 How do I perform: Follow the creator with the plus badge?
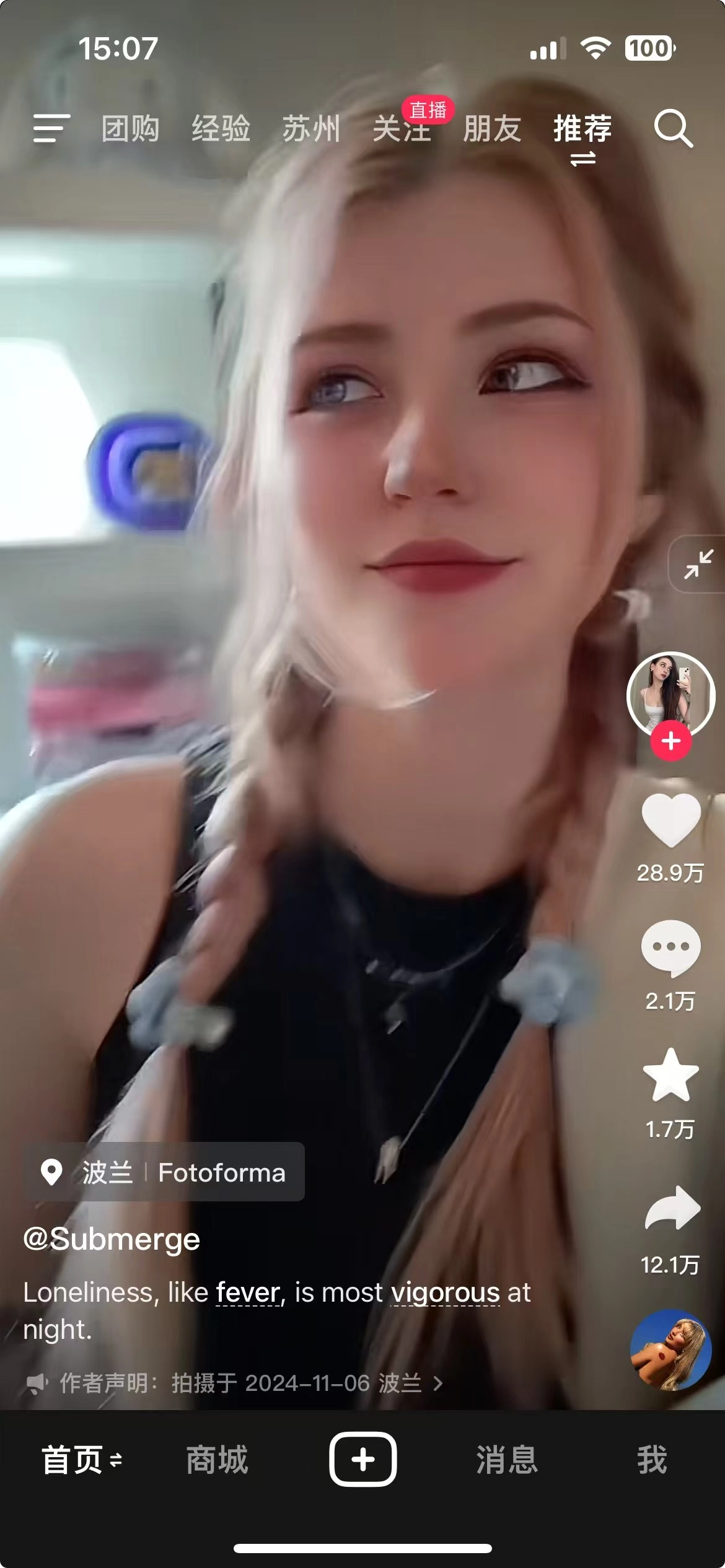tap(670, 741)
